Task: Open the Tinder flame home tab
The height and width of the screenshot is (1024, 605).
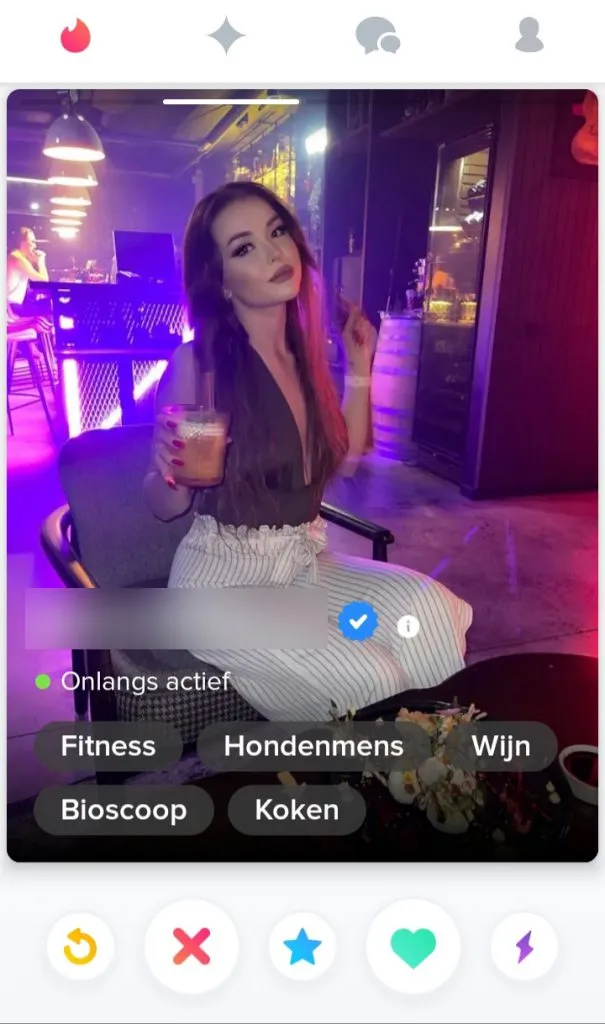Action: click(x=75, y=35)
